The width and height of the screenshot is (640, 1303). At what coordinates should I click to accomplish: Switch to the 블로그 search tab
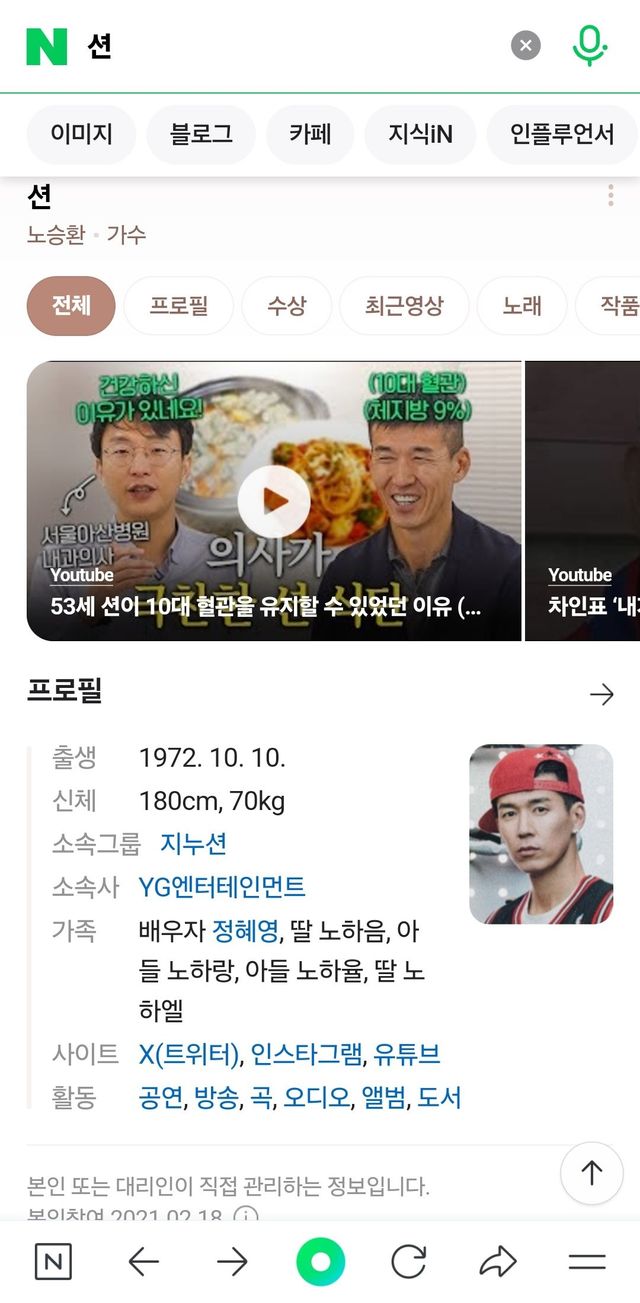pyautogui.click(x=201, y=134)
